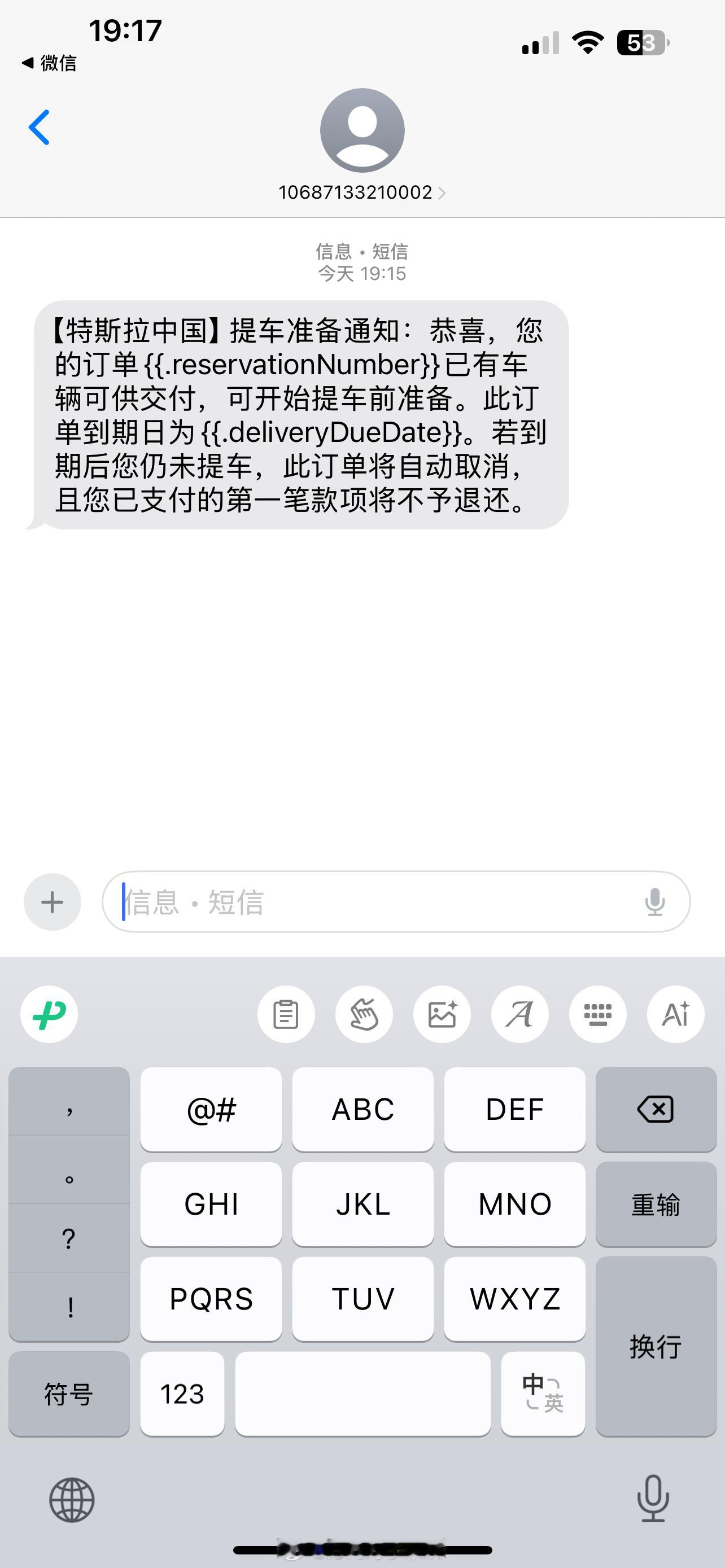Image resolution: width=725 pixels, height=1568 pixels.
Task: Toggle the 中/英 Chinese-English input key
Action: (x=543, y=1394)
